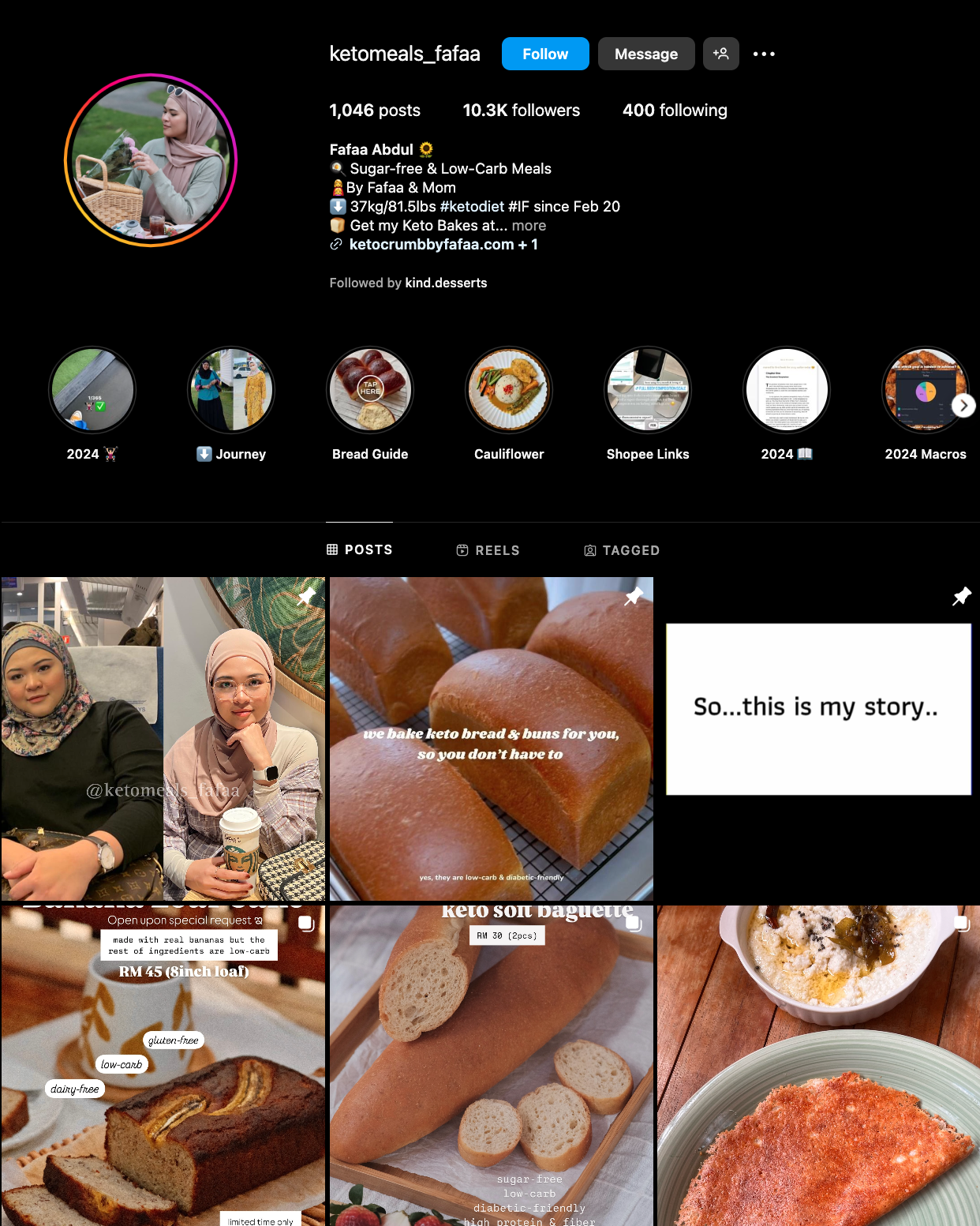
Task: Open the Shopee Links highlight
Action: 648,390
